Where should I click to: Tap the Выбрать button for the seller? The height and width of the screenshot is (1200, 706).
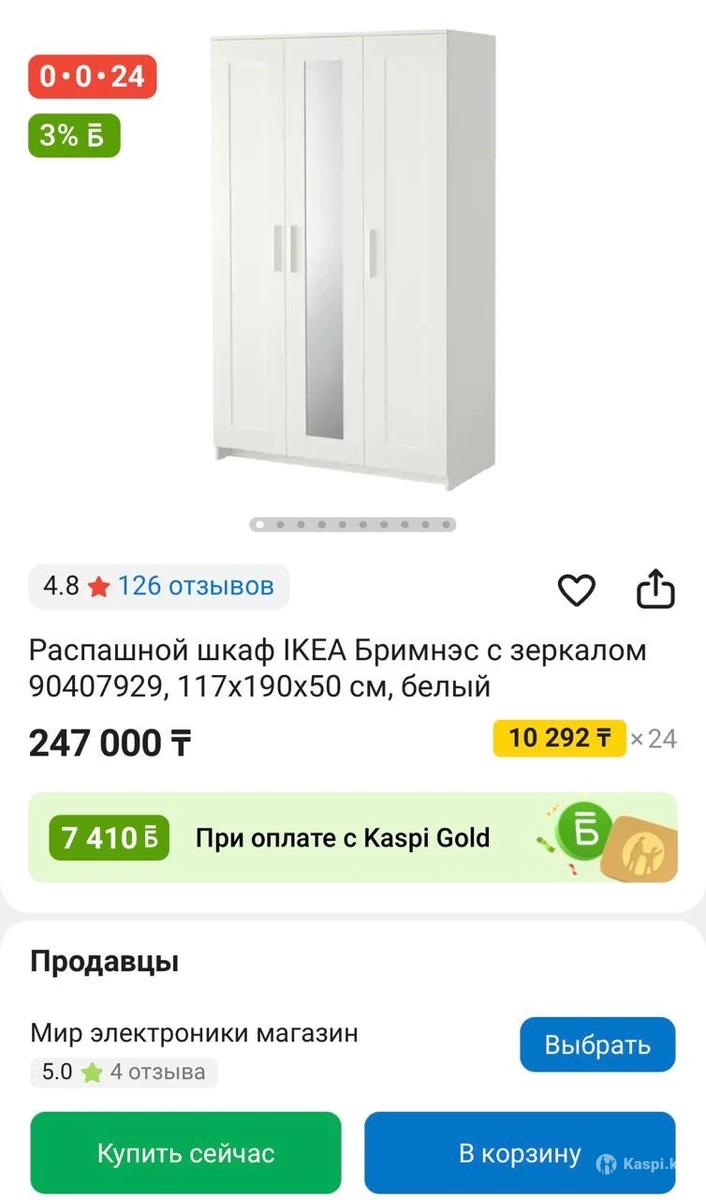[x=597, y=1045]
